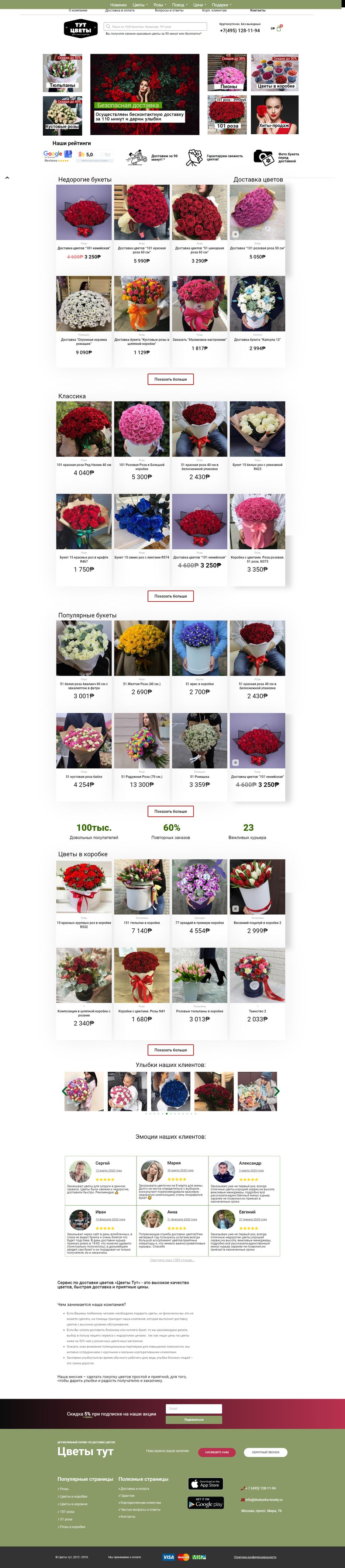Expand the Розы dropdown in the top menu

(159, 5)
